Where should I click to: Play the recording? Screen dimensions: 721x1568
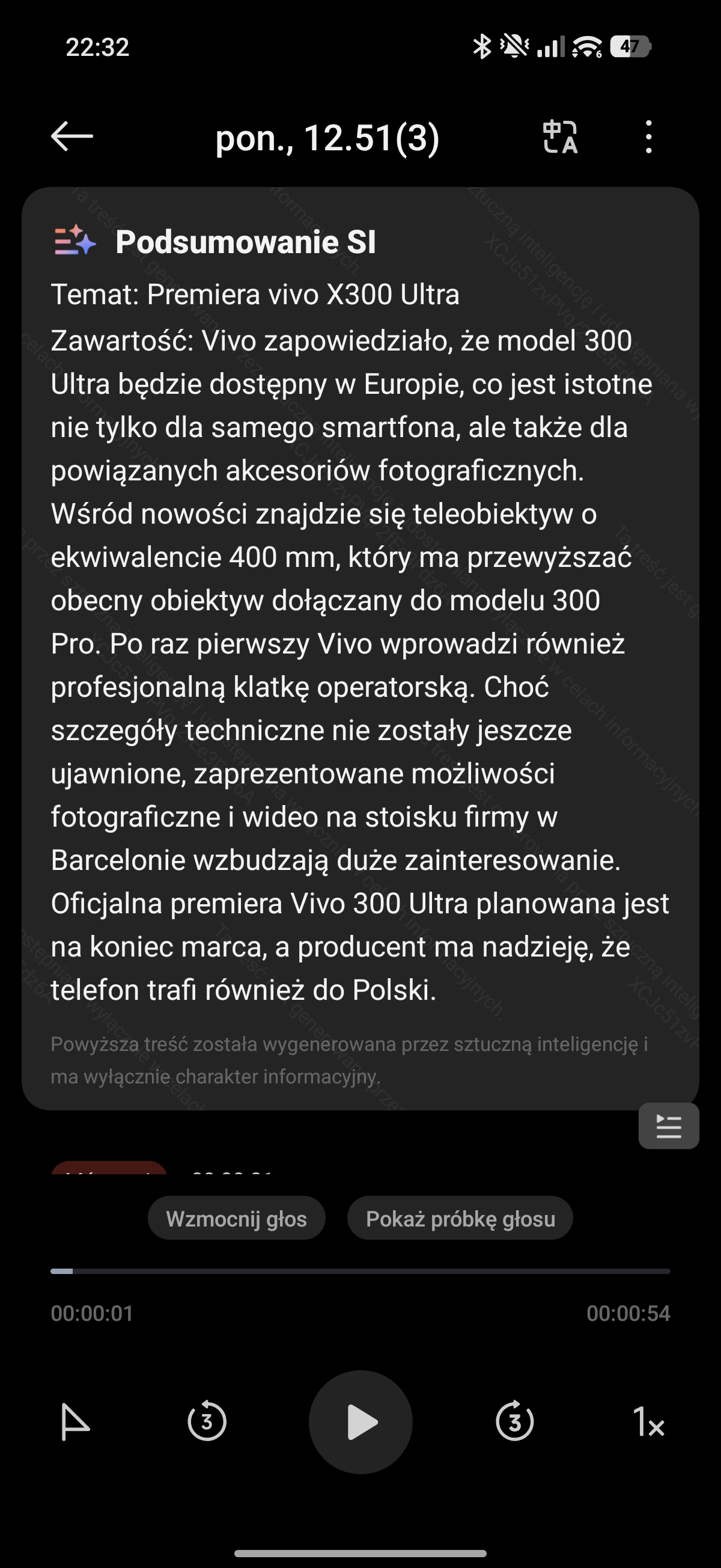[x=360, y=1422]
